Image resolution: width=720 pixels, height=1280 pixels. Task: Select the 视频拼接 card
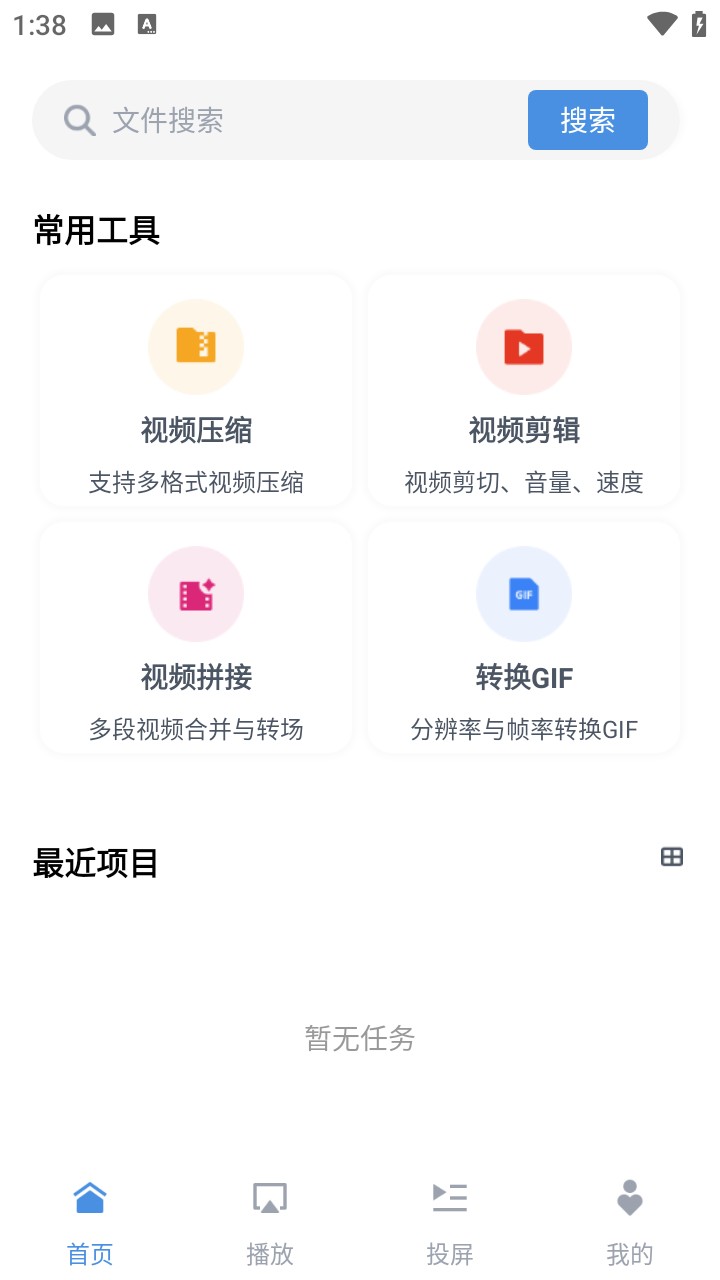coord(196,638)
